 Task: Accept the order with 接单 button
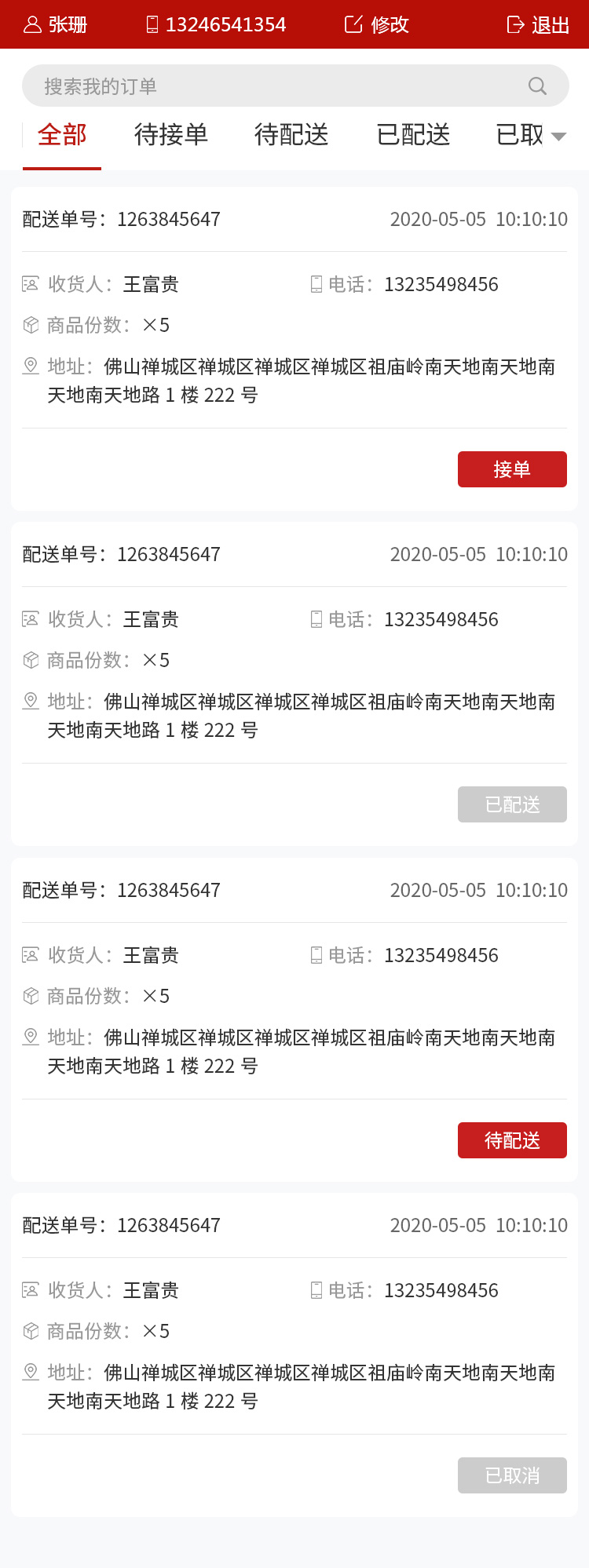click(x=512, y=469)
